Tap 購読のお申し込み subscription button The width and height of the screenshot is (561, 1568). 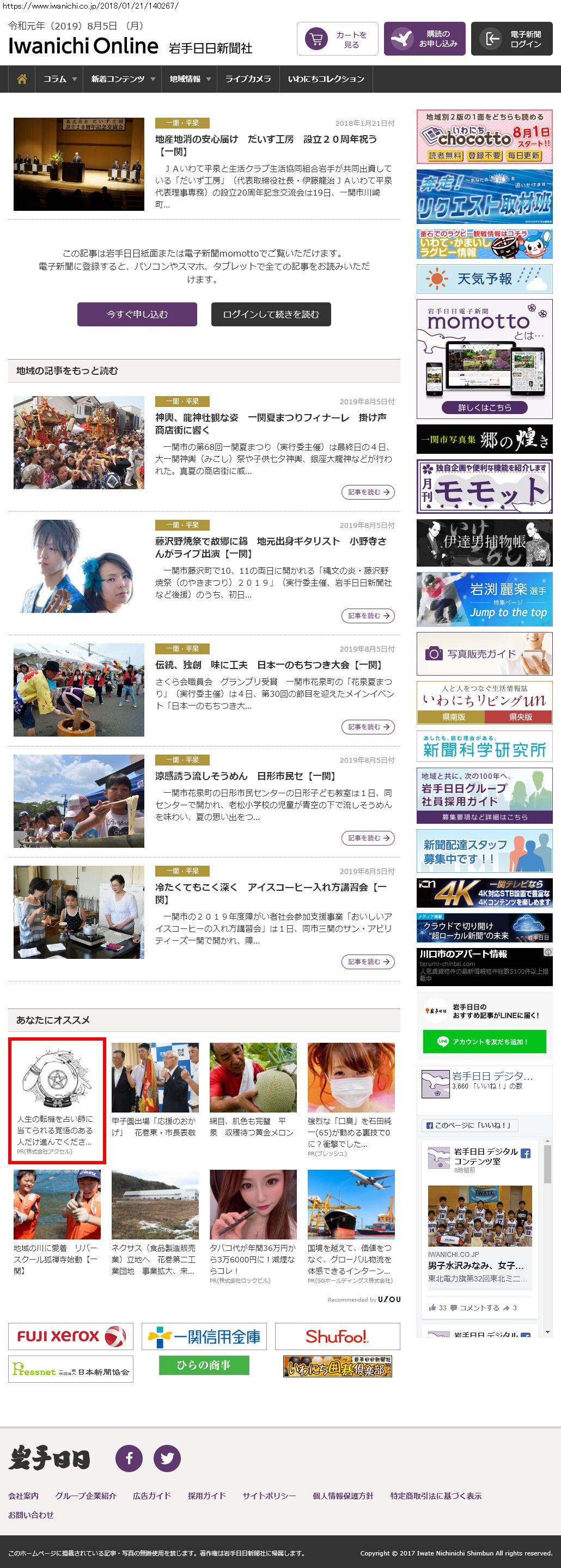(x=424, y=39)
